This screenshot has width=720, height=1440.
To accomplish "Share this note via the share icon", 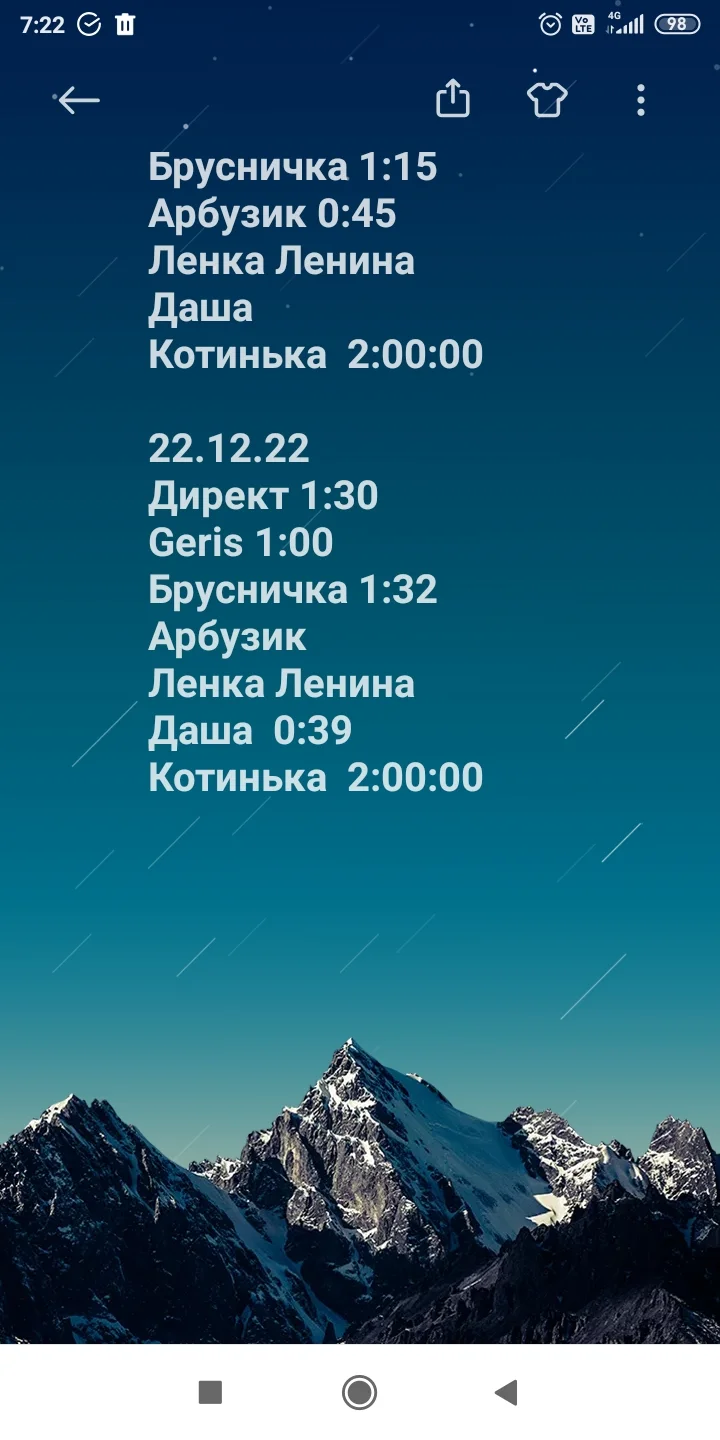I will (x=453, y=99).
